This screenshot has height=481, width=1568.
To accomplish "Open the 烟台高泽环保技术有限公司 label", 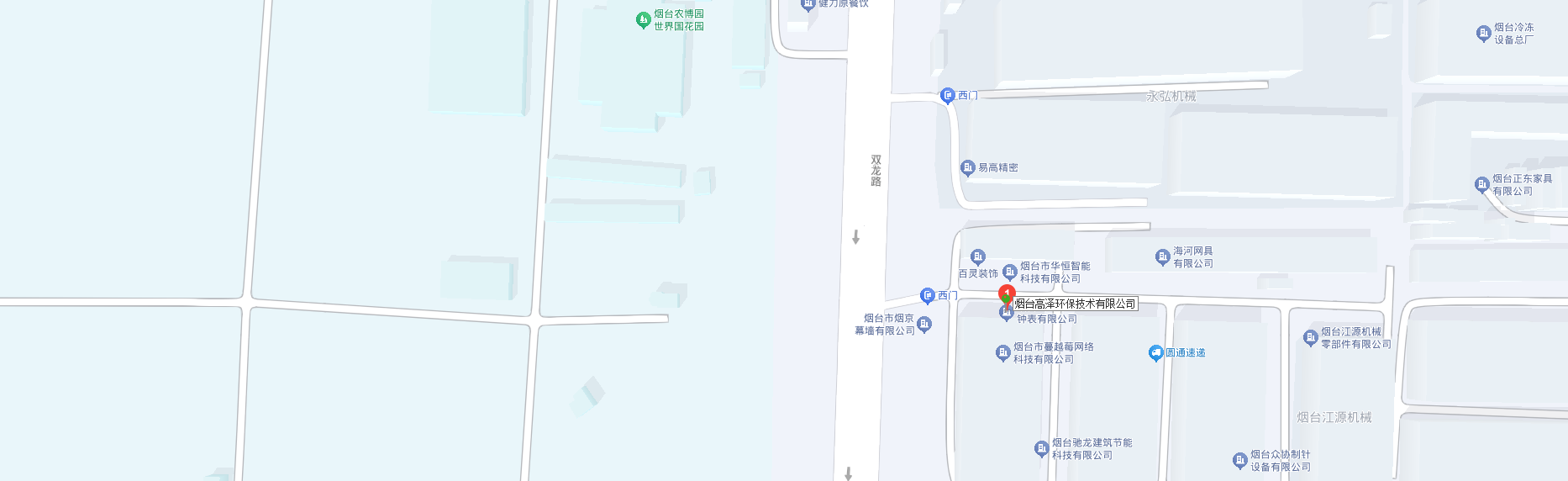I will (x=1076, y=304).
